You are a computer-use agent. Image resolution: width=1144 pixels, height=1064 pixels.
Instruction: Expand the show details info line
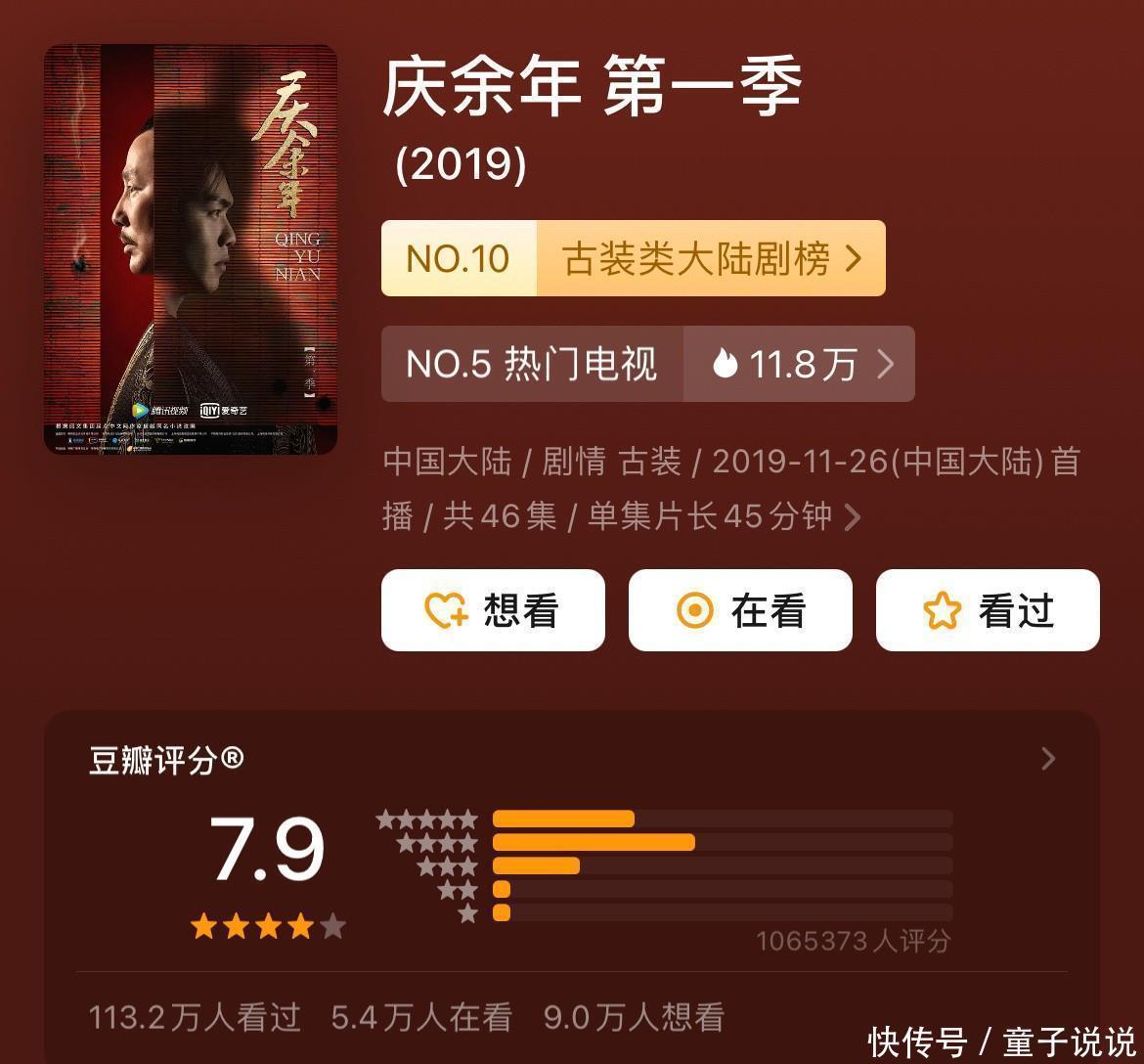point(852,517)
